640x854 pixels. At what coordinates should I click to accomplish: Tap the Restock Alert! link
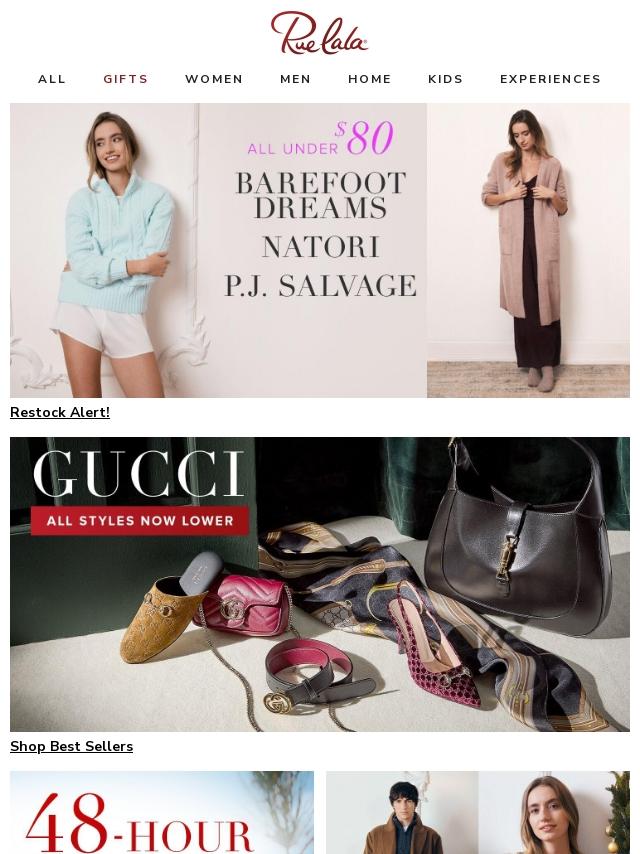pyautogui.click(x=60, y=413)
